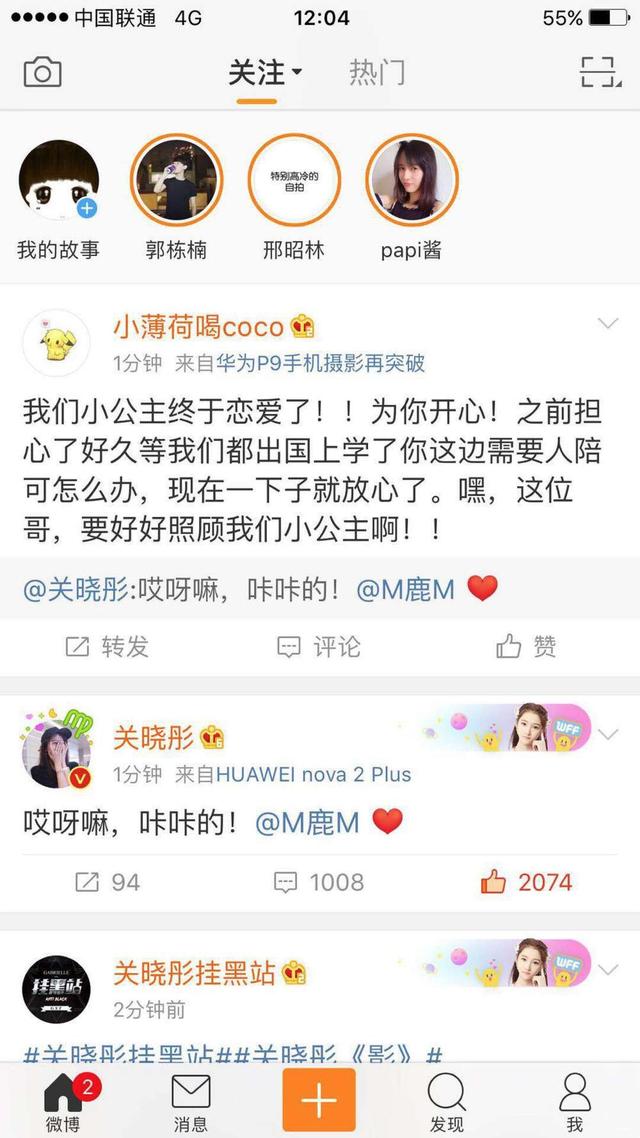
Task: Go to the 我 profile tab
Action: click(575, 1100)
